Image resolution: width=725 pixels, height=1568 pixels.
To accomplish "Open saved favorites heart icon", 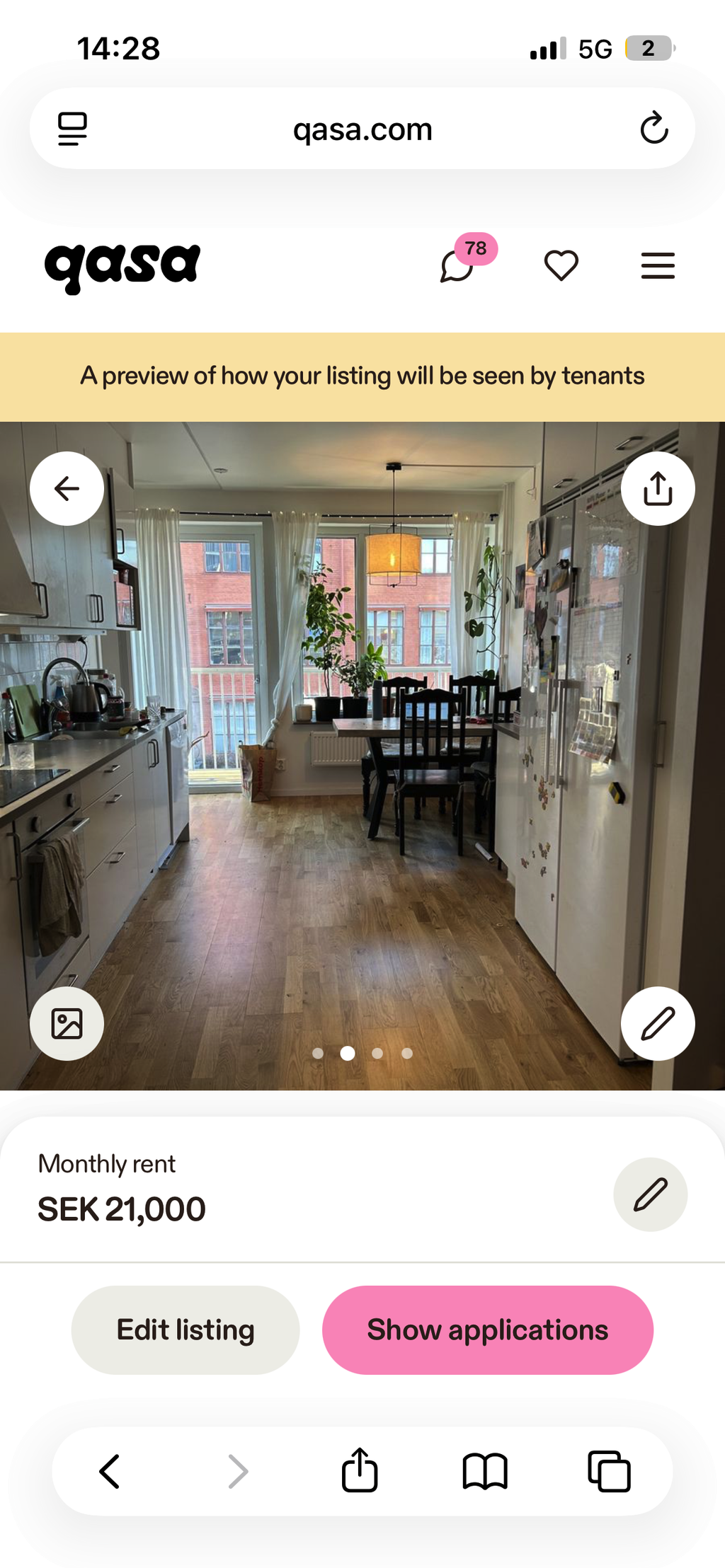I will coord(561,265).
